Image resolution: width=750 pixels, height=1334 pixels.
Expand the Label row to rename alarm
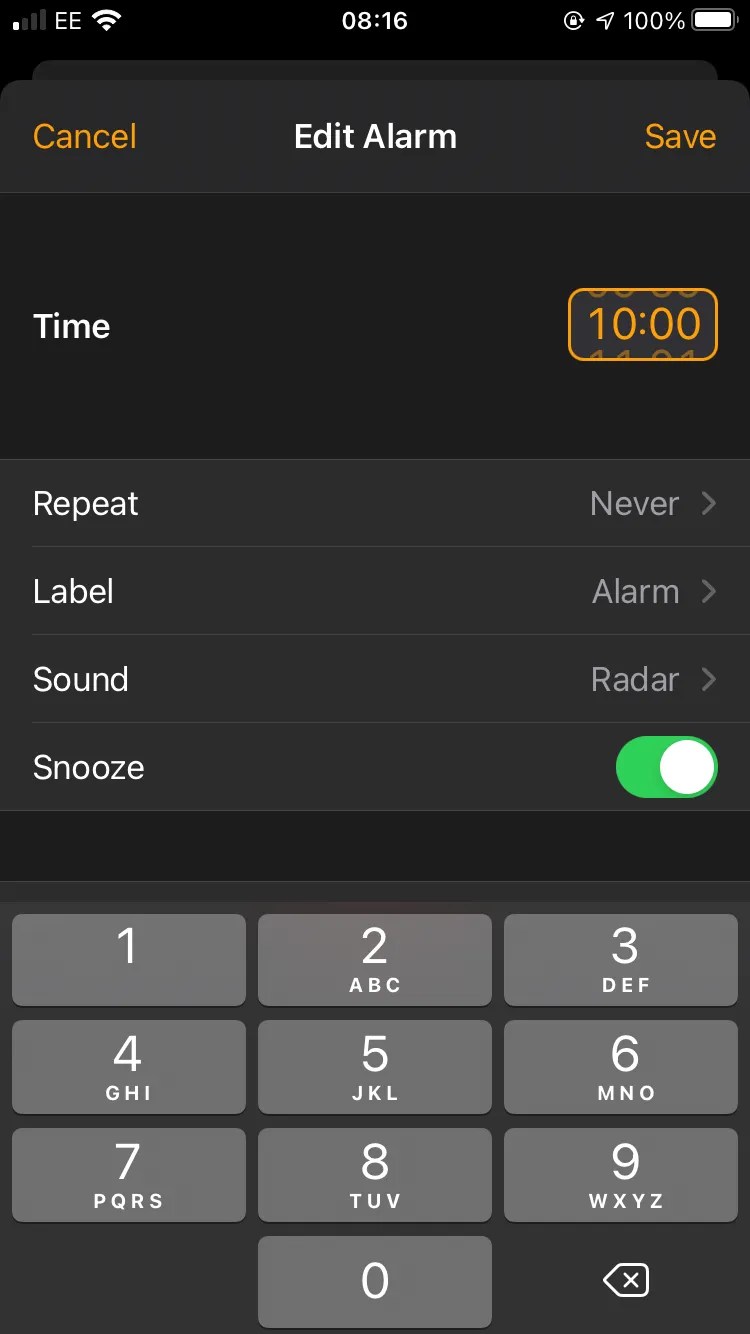[375, 591]
